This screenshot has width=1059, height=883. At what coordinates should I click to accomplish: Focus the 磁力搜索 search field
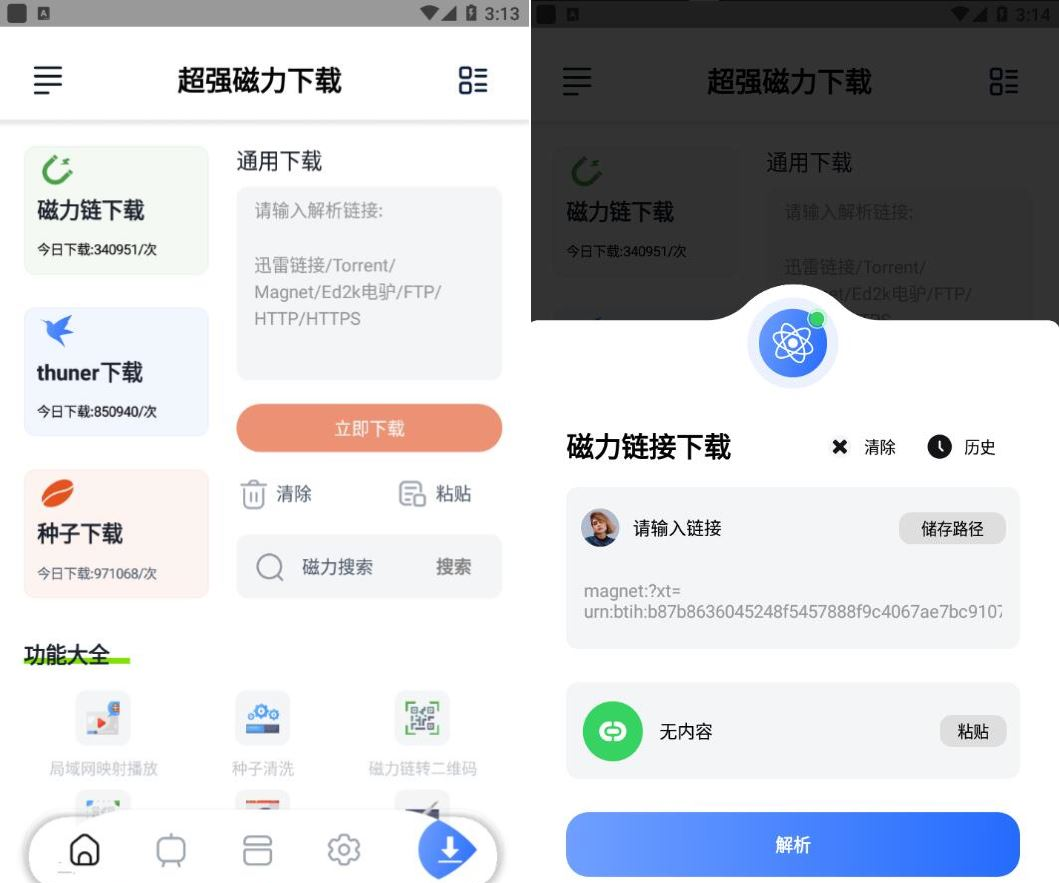[337, 567]
